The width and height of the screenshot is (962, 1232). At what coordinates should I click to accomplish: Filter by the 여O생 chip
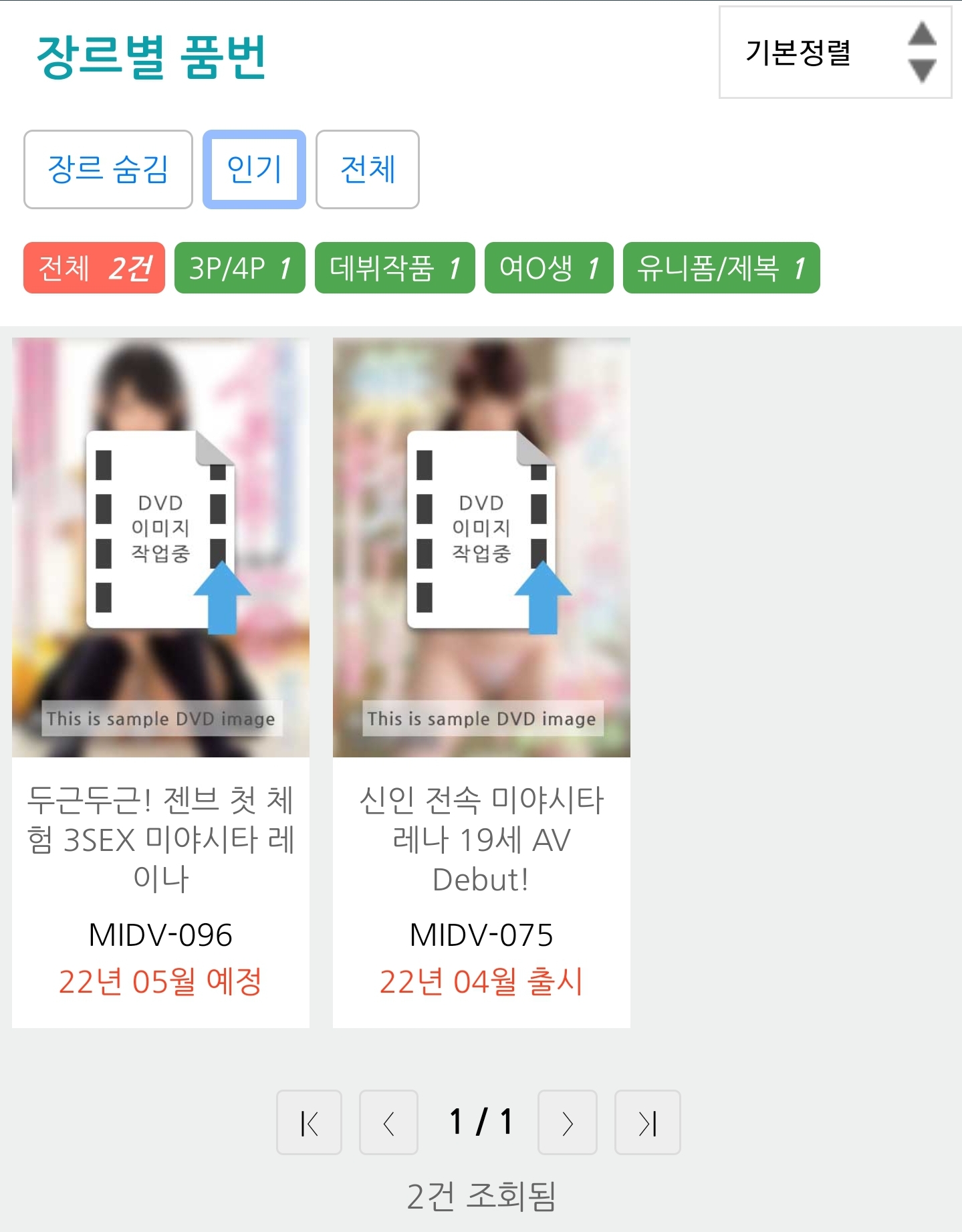pyautogui.click(x=548, y=268)
